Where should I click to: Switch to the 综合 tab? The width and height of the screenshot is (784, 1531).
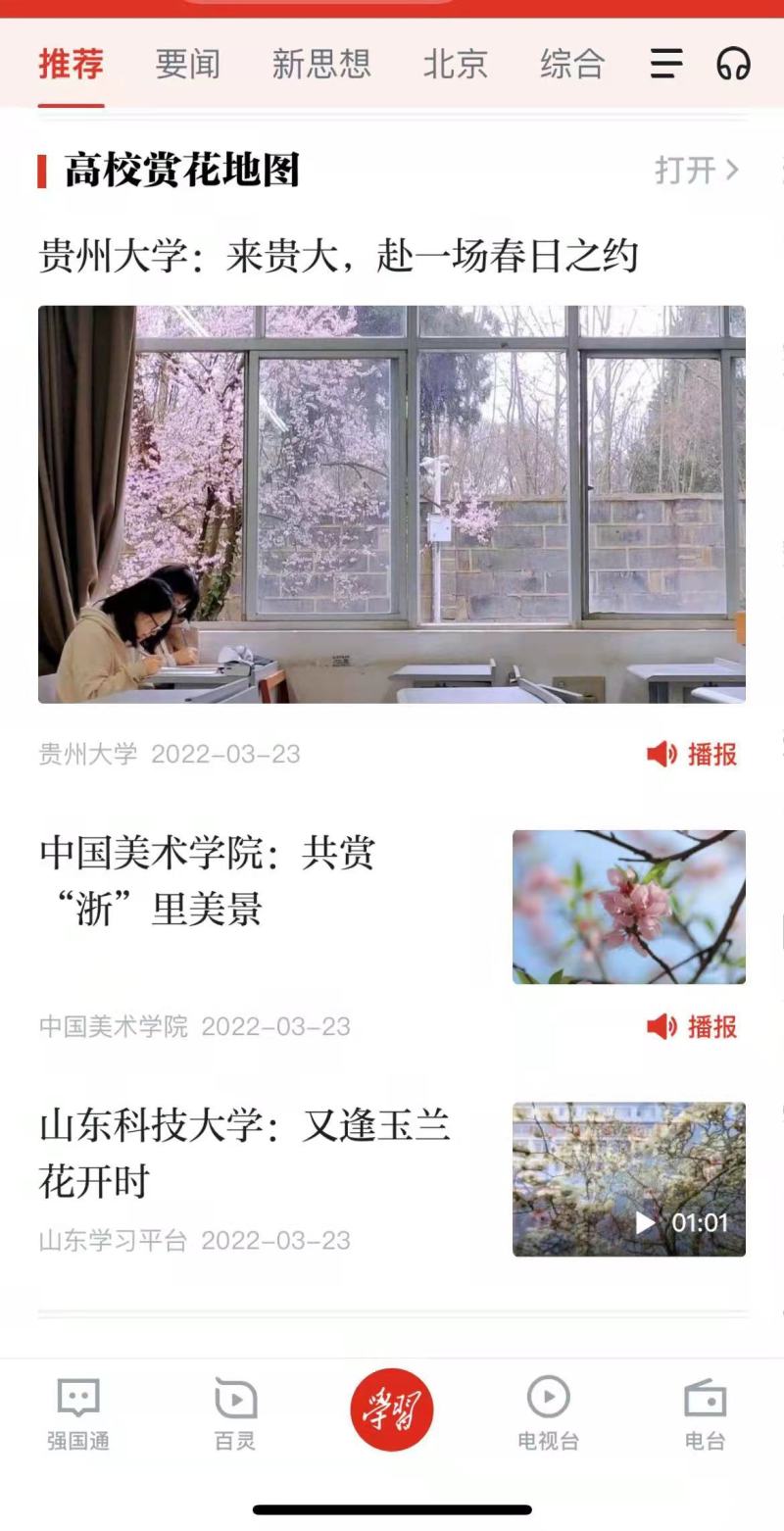(x=572, y=65)
